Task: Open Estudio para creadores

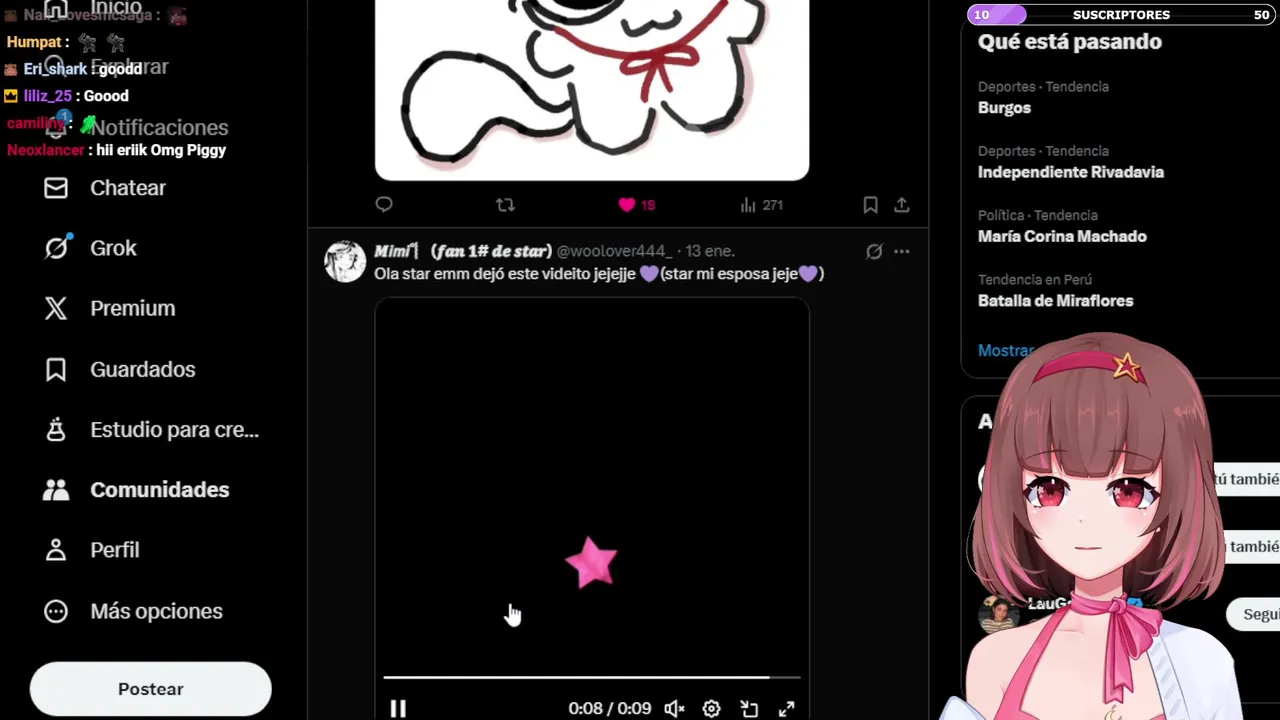Action: pos(173,430)
